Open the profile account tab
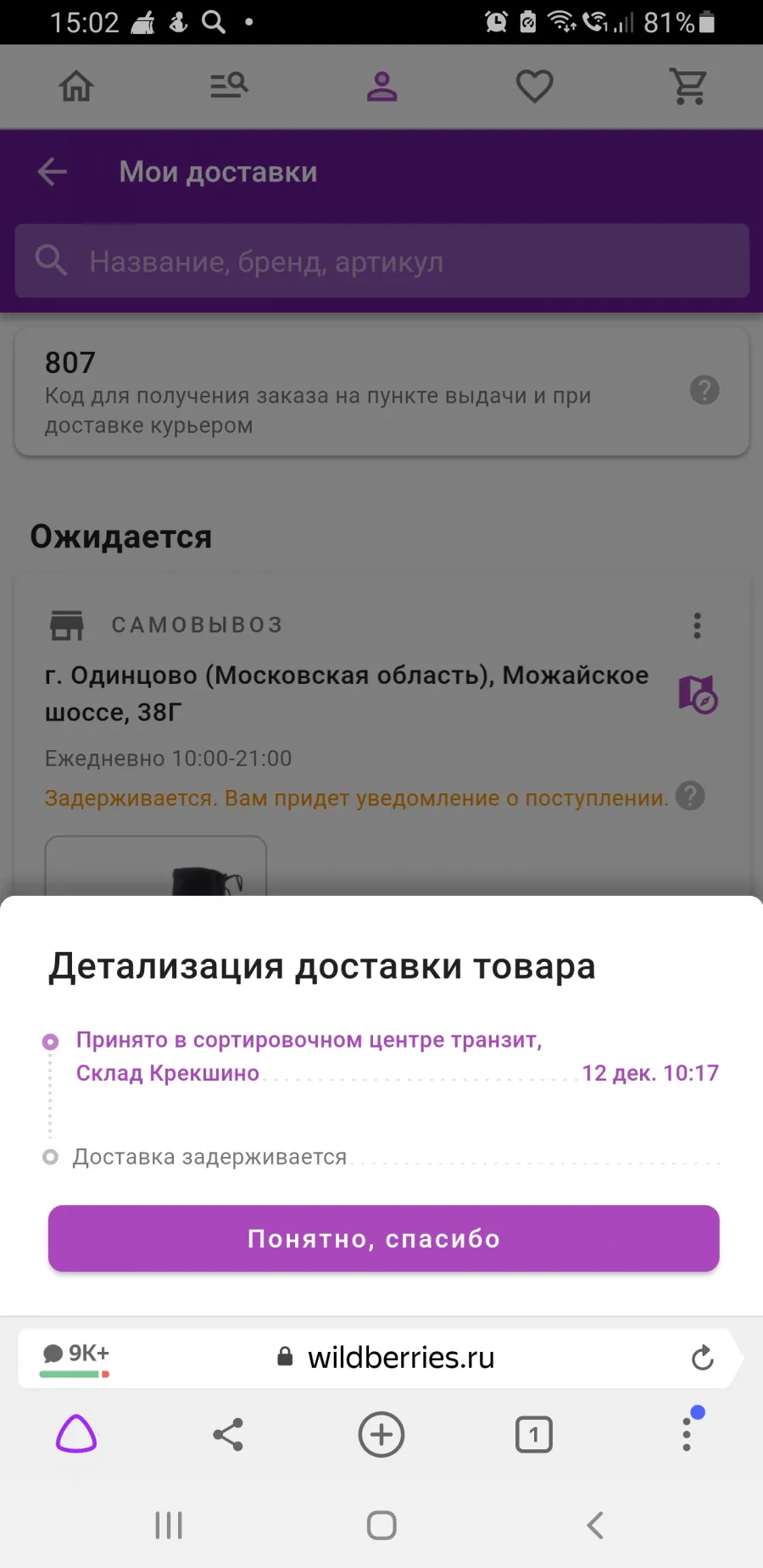Viewport: 763px width, 1568px height. [x=381, y=86]
